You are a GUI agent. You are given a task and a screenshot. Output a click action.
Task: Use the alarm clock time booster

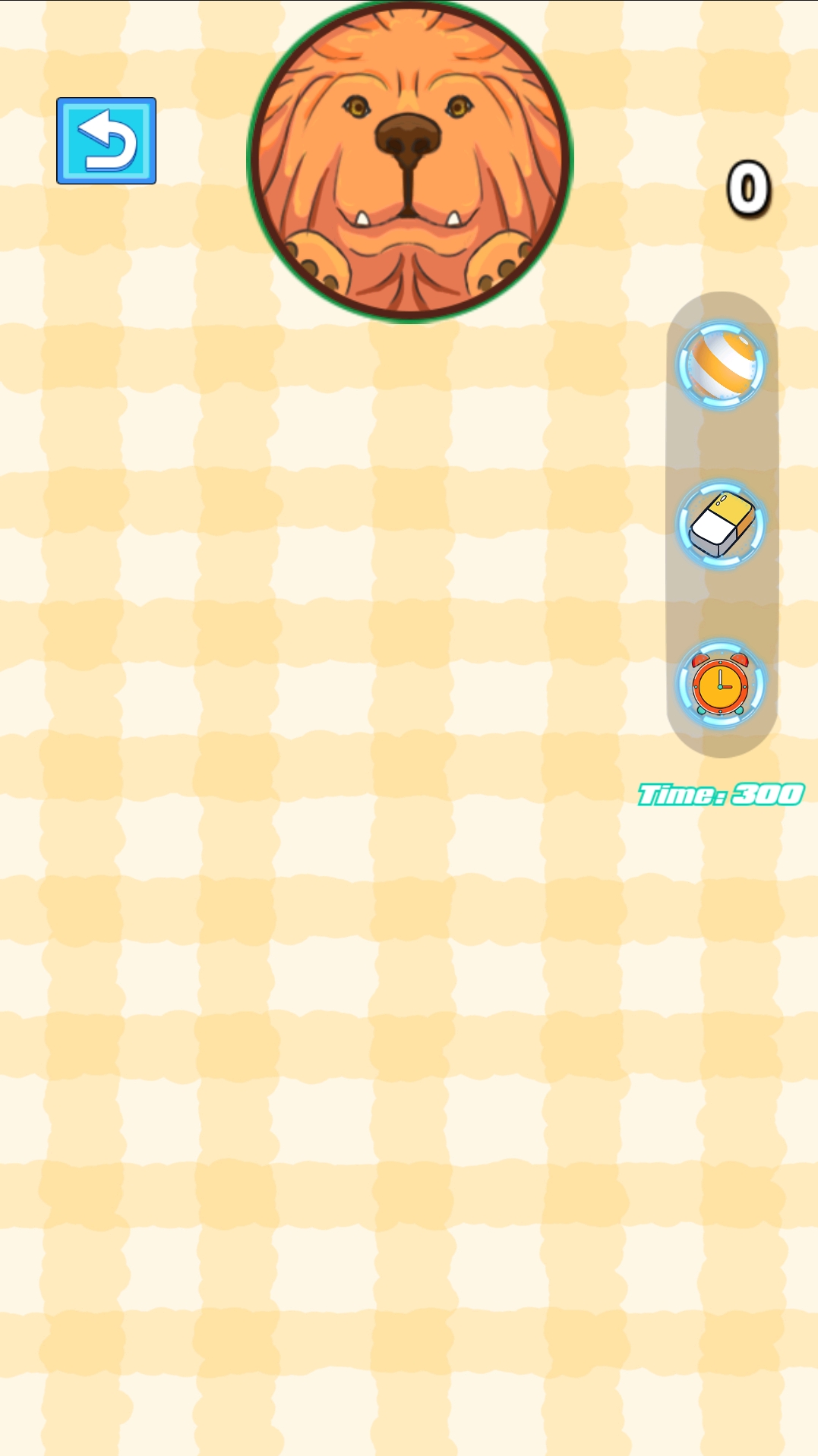[x=721, y=684]
